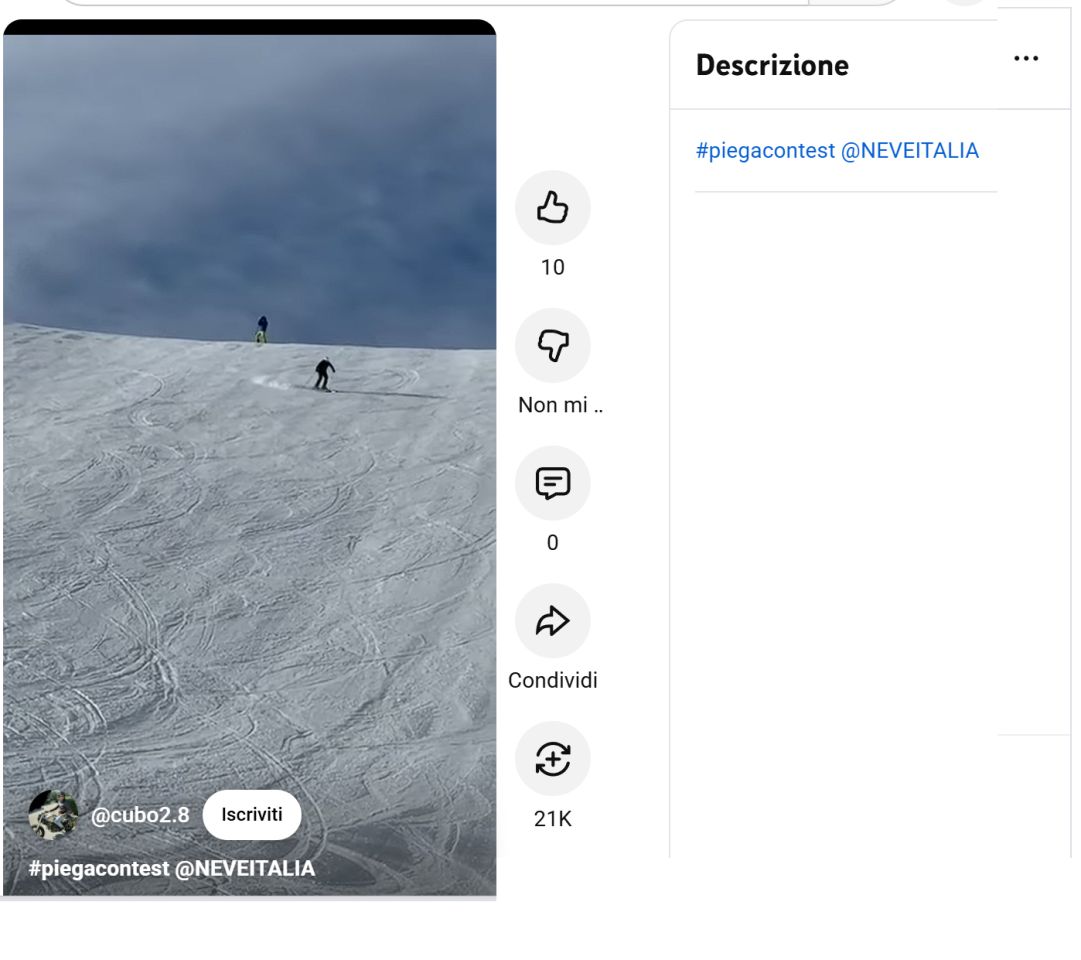Screen dimensions: 1081x960
Task: Subscribe with the Iscriviti button
Action: click(x=251, y=815)
